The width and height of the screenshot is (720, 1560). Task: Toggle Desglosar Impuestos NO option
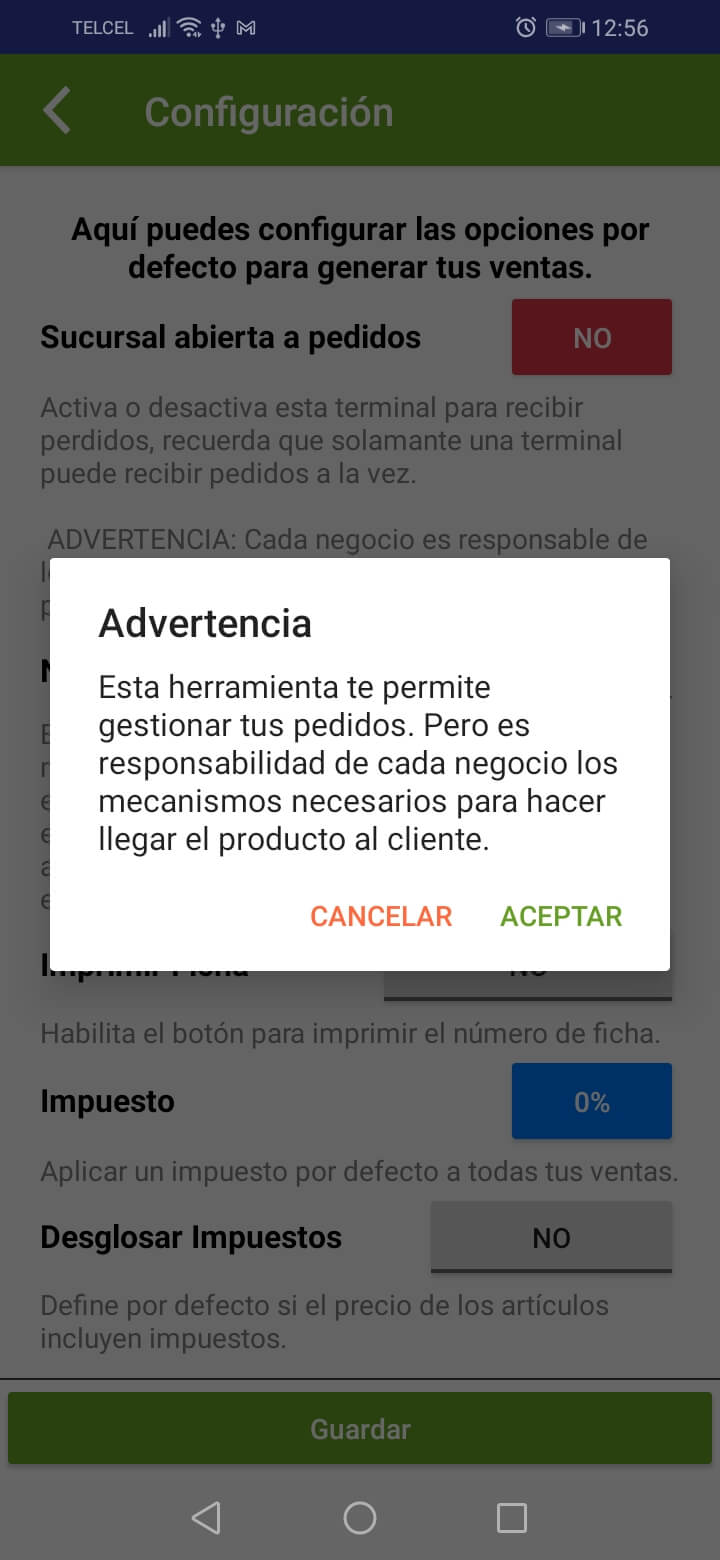pos(551,1238)
